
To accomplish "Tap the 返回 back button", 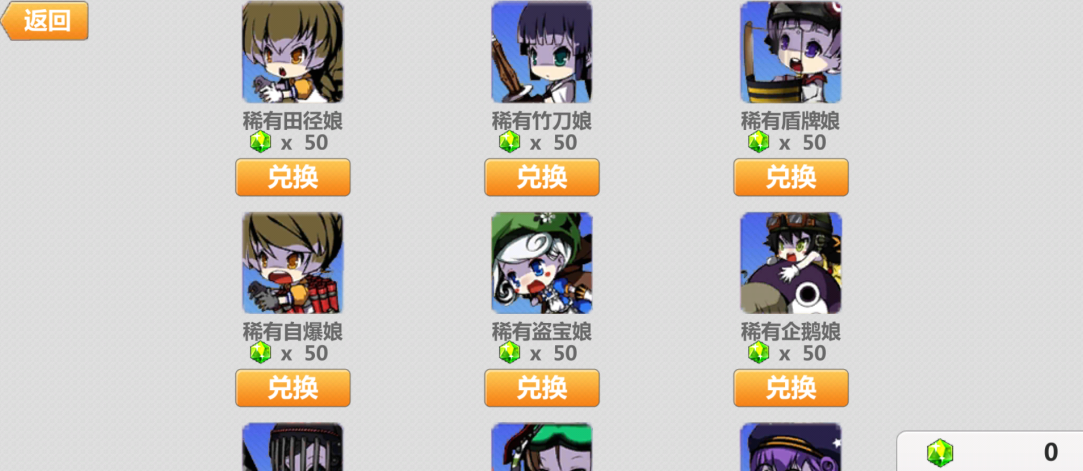I will (45, 21).
